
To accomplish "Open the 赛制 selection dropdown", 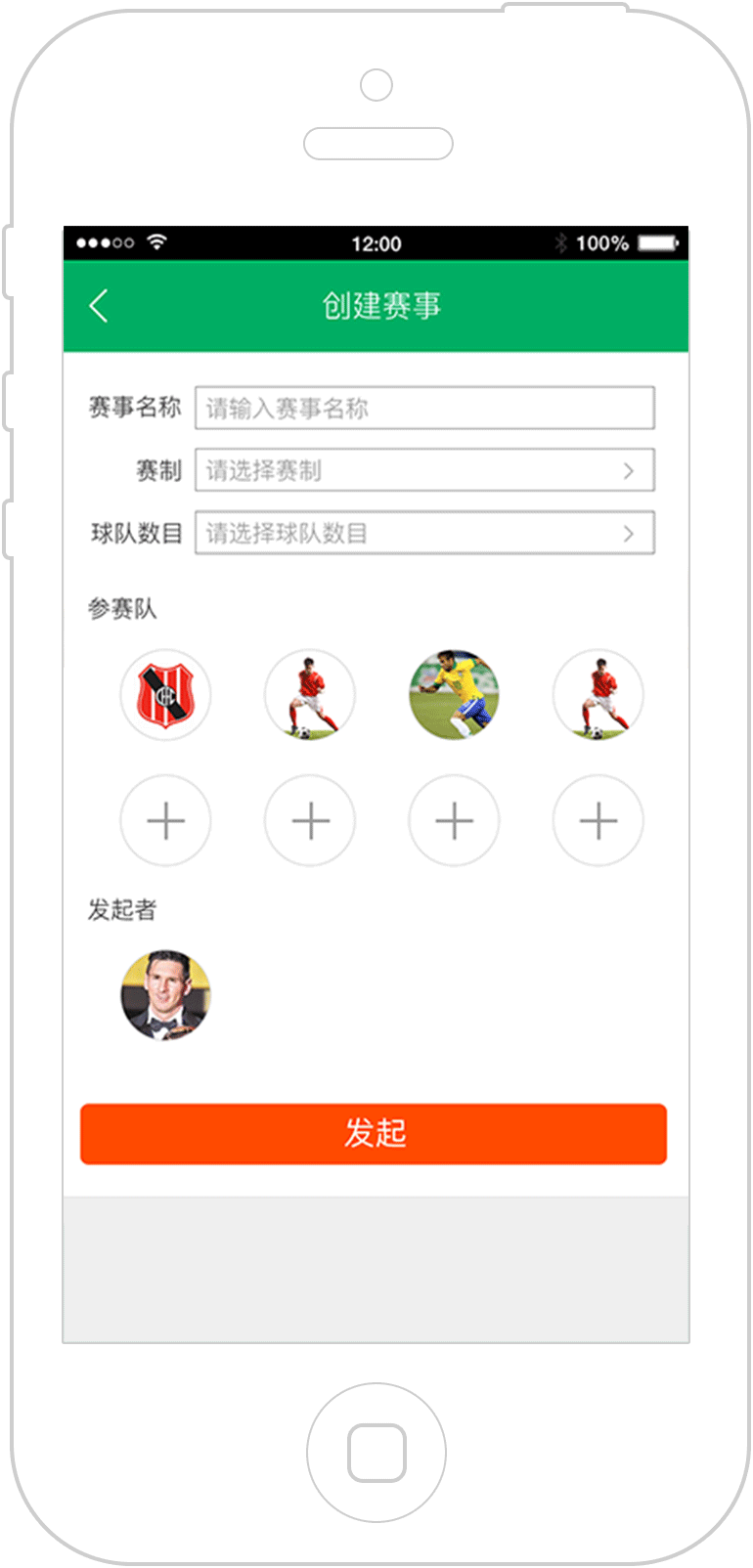I will (x=424, y=471).
